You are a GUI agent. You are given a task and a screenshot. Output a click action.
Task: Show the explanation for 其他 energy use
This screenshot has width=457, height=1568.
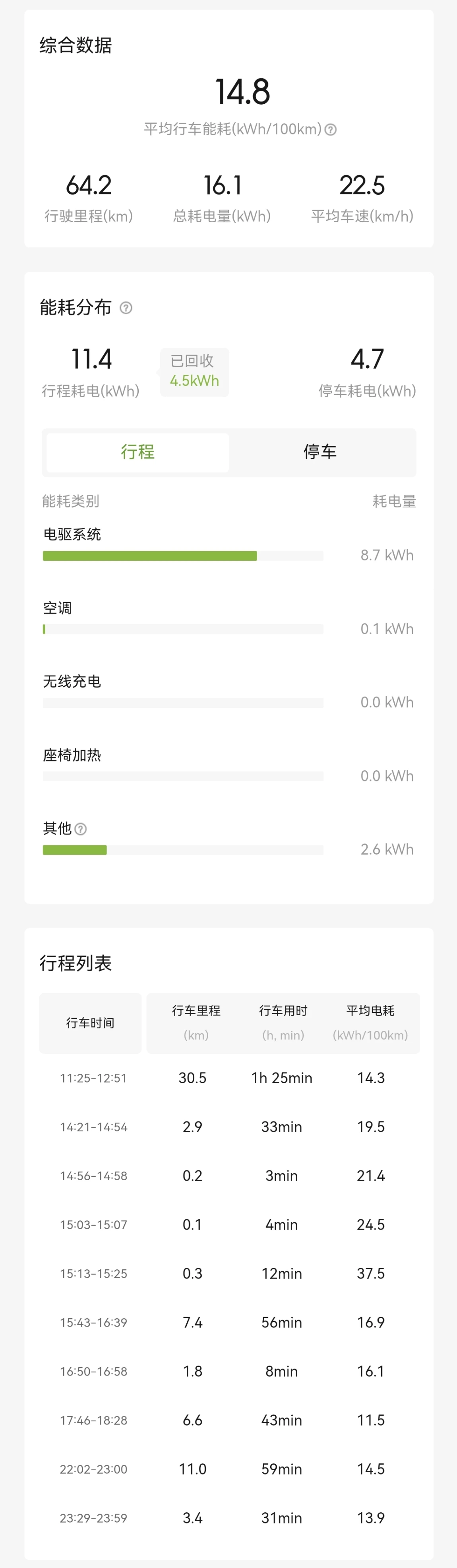80,829
